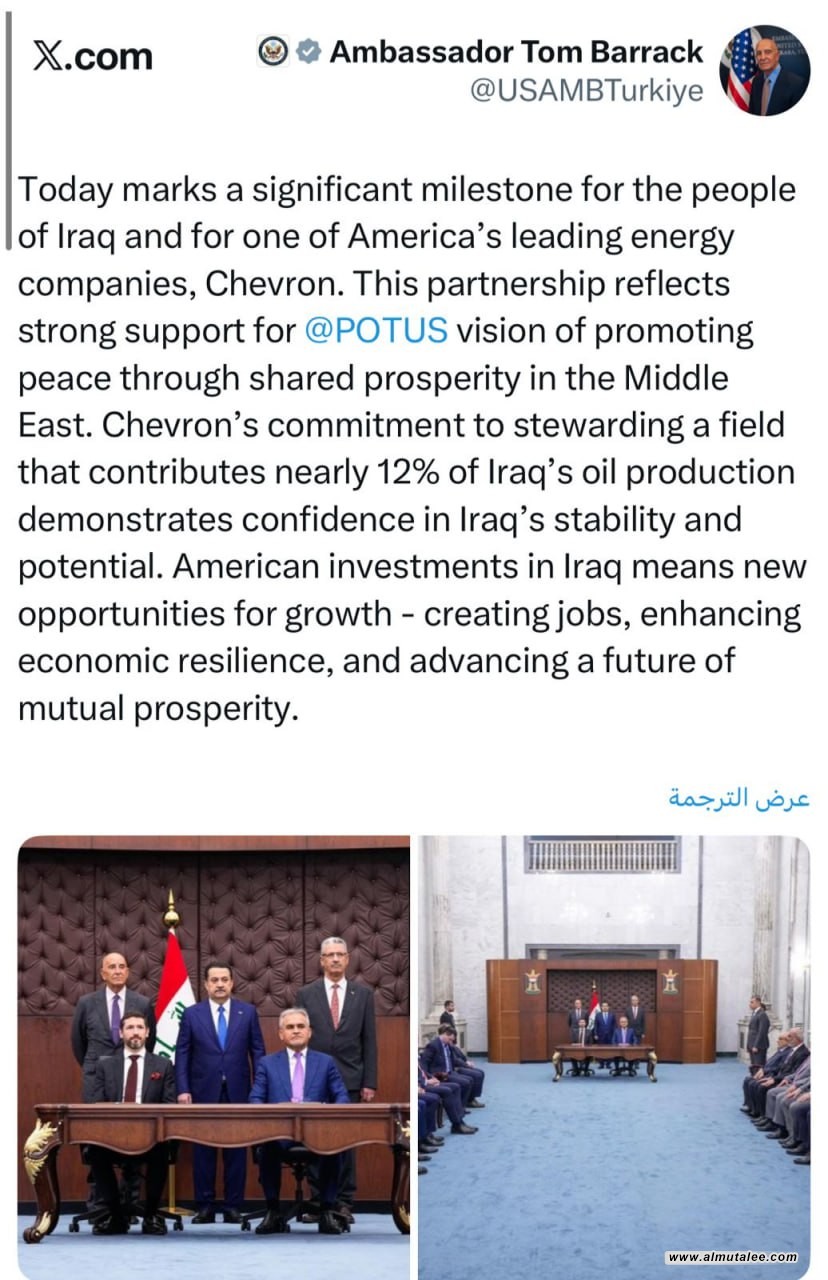Open the @USAMBTurkiye profile handle
The width and height of the screenshot is (828, 1280).
click(x=586, y=91)
